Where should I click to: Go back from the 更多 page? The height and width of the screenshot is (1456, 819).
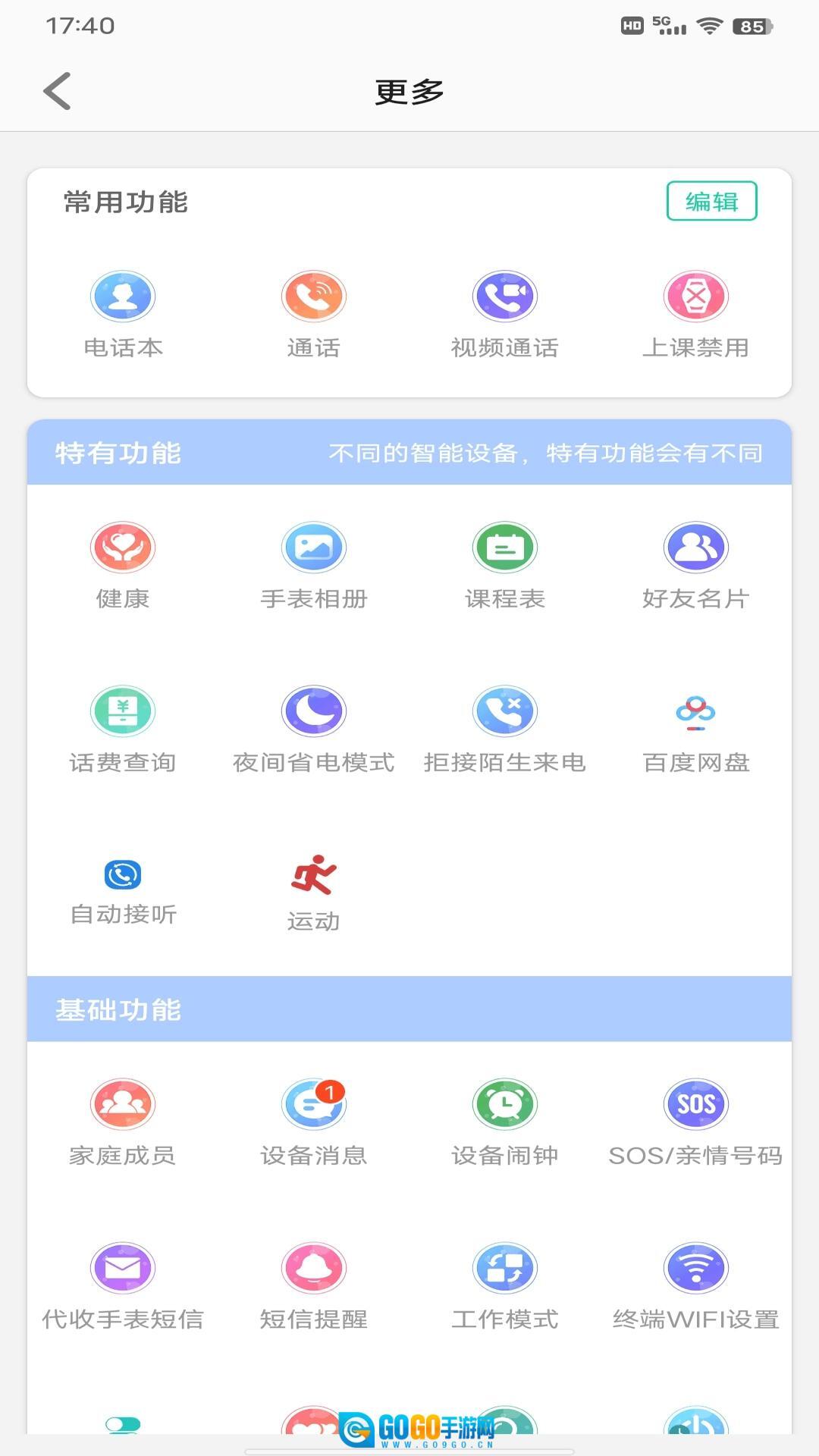coord(58,92)
